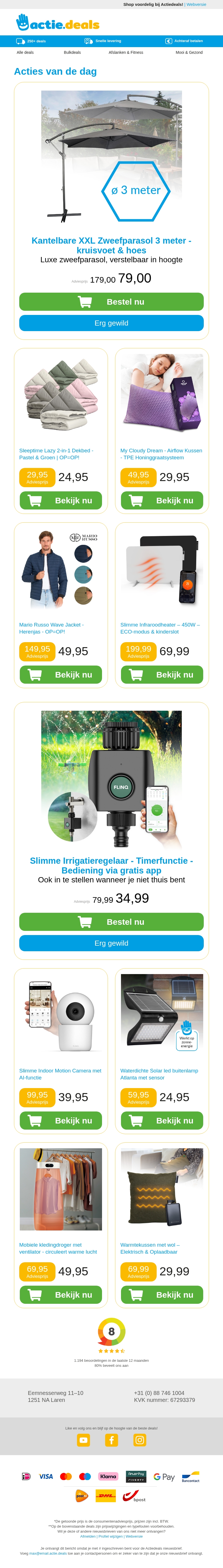Tap Bekijk nu for Mobiele kledingdroger

tap(61, 1295)
